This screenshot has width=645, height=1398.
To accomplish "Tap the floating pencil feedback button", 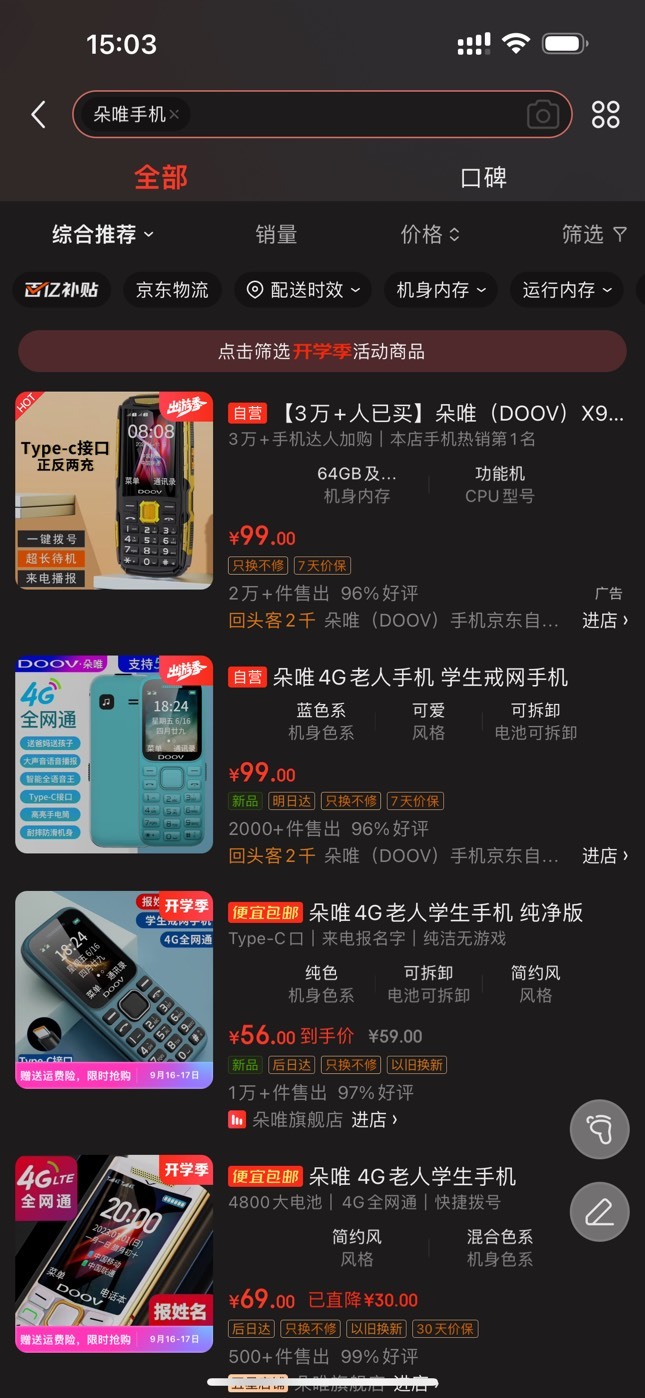I will [x=599, y=1213].
